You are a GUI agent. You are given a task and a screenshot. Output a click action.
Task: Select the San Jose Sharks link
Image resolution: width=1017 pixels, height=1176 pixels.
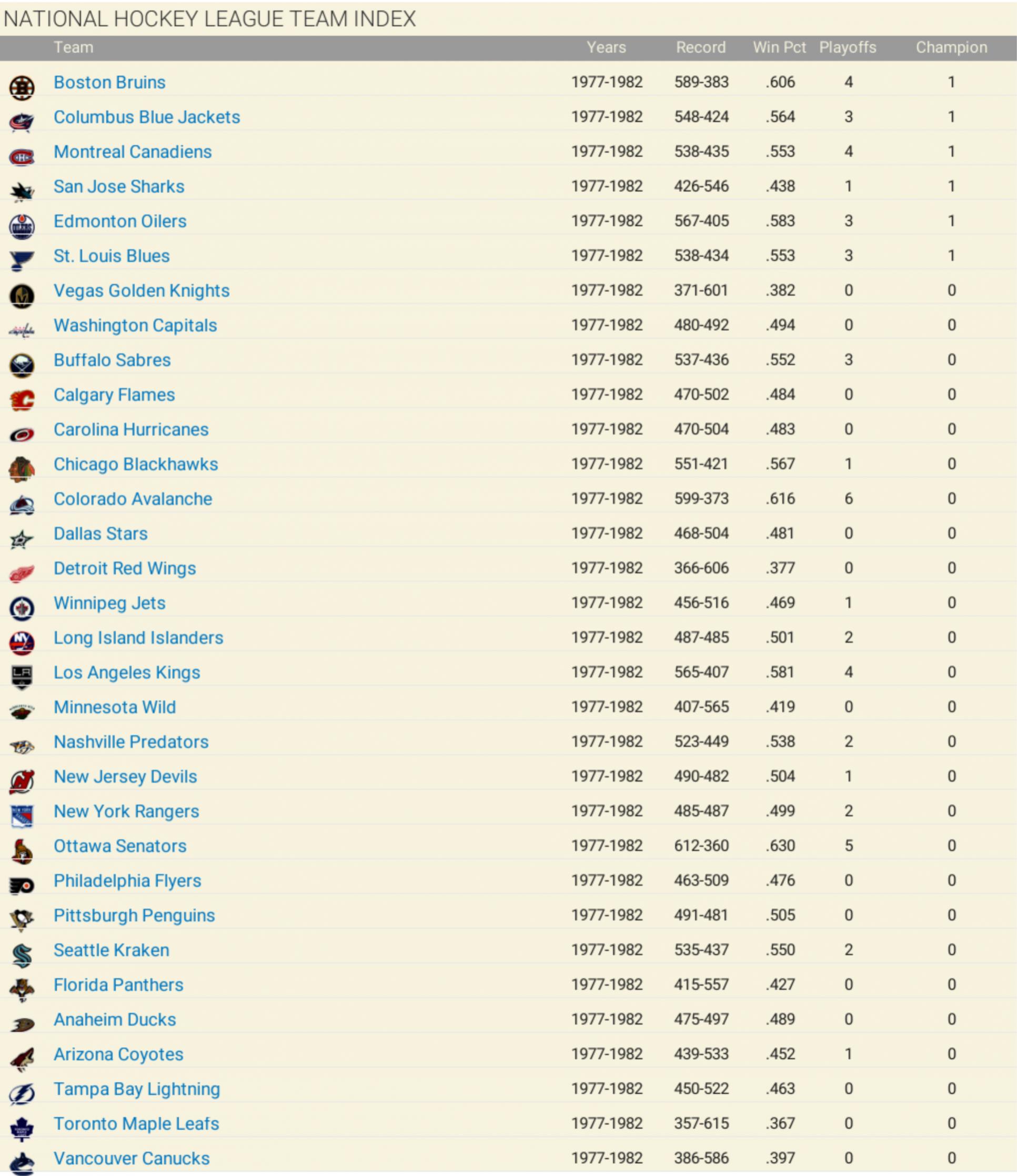(x=118, y=186)
